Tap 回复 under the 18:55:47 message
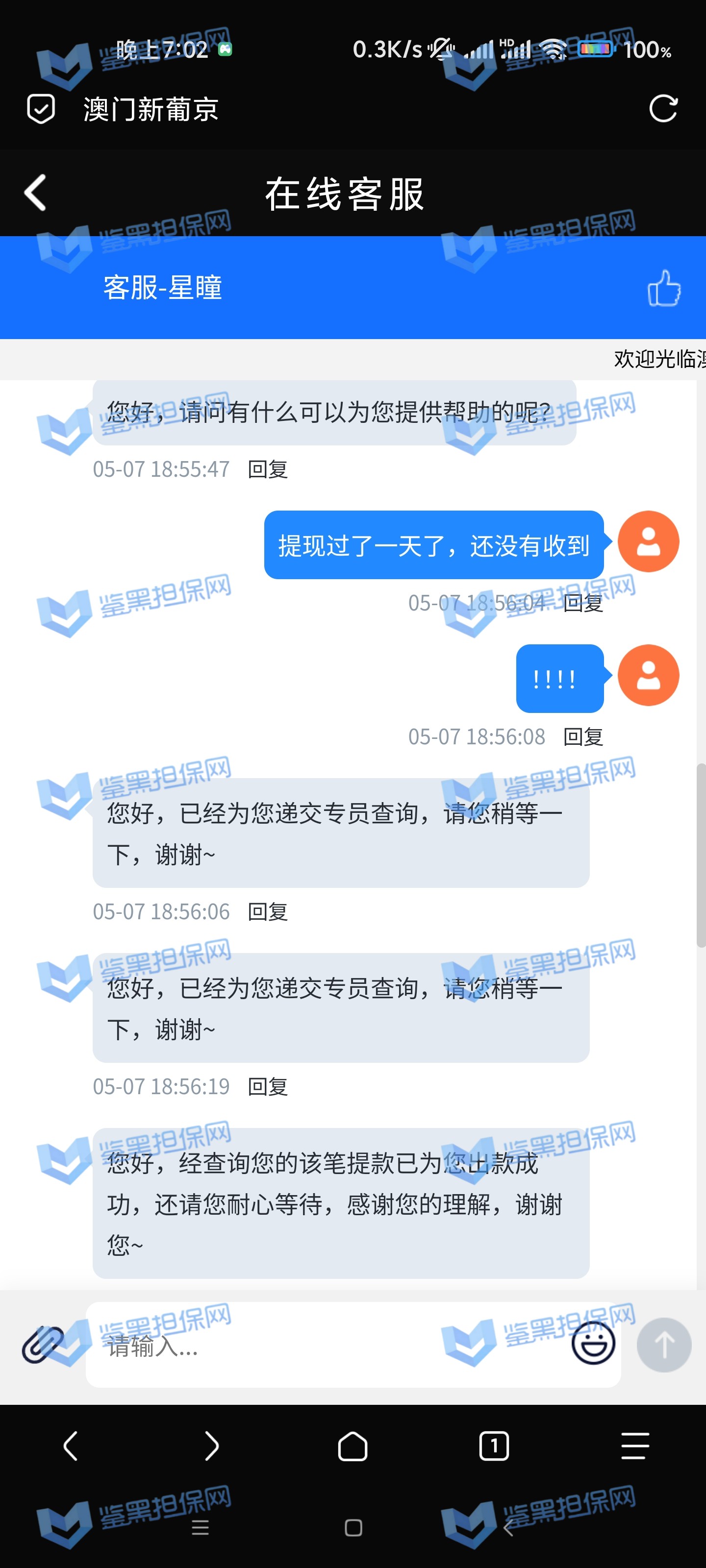This screenshot has width=706, height=1568. point(267,469)
